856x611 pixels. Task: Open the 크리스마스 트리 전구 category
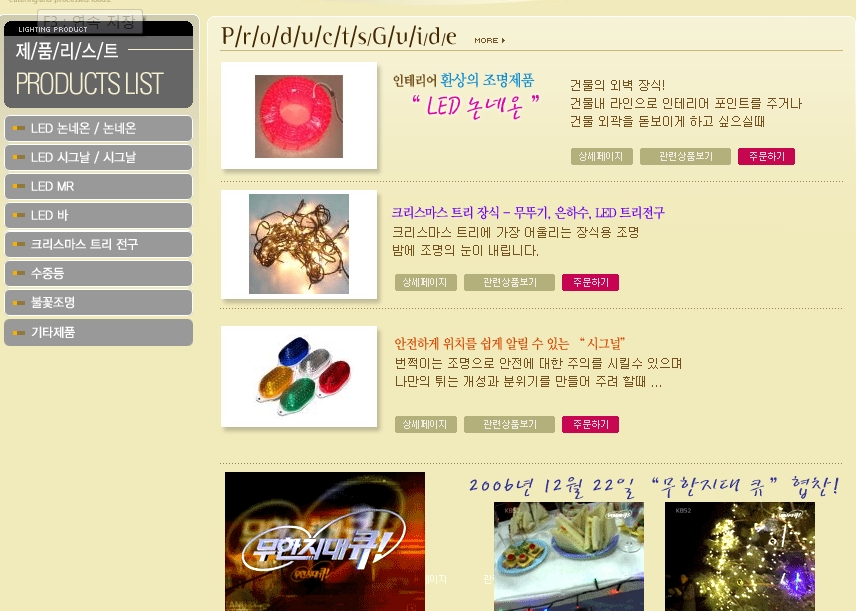(98, 244)
